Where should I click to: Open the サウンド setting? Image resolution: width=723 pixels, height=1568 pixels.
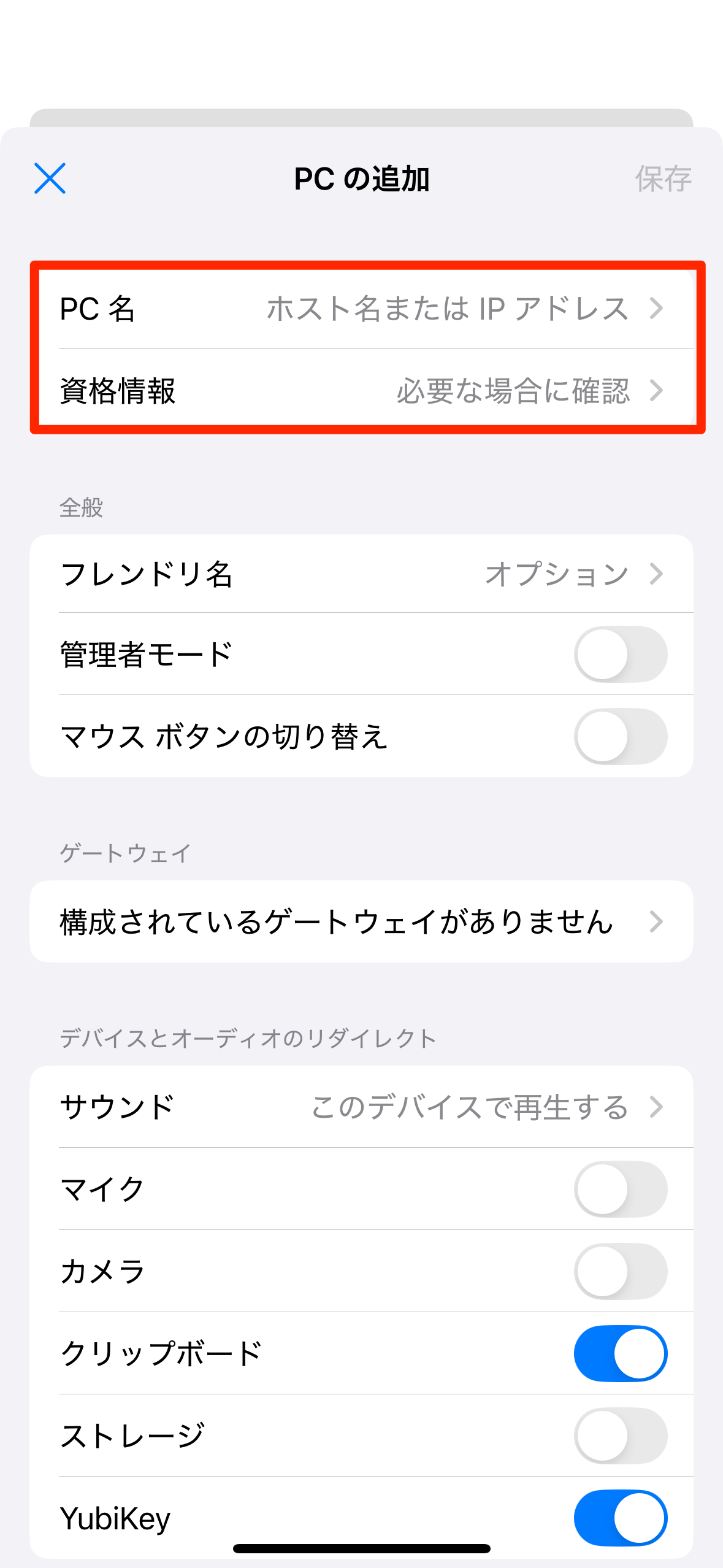pos(362,1107)
